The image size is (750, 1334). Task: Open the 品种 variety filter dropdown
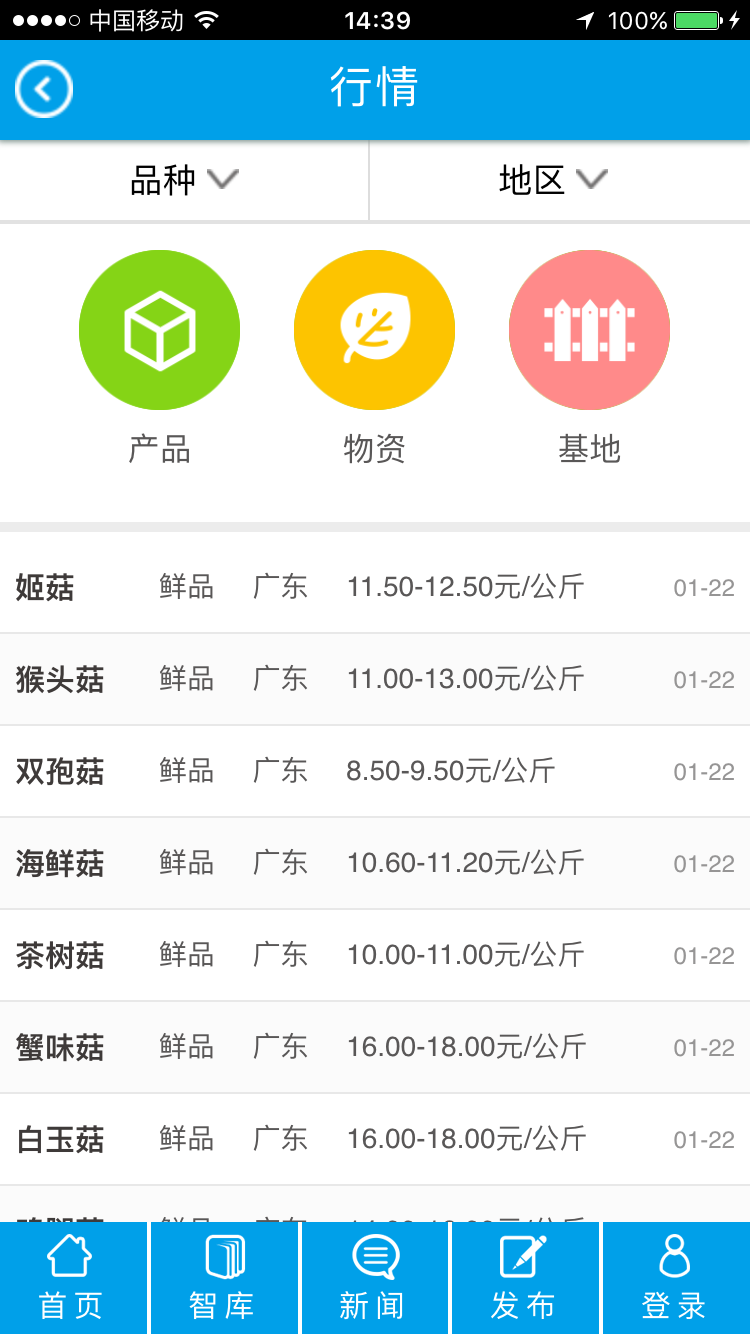pyautogui.click(x=183, y=180)
